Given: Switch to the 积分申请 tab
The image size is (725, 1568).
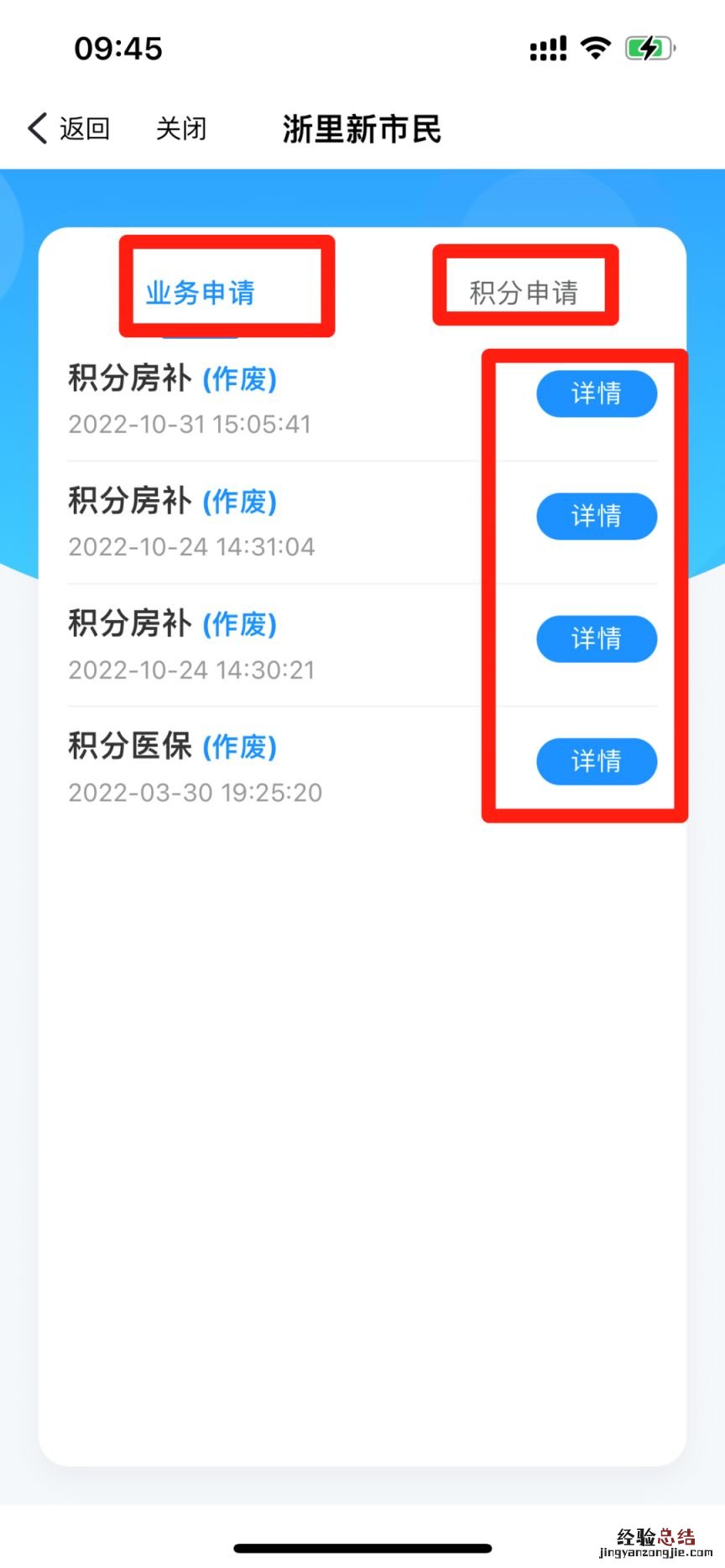Looking at the screenshot, I should (524, 293).
